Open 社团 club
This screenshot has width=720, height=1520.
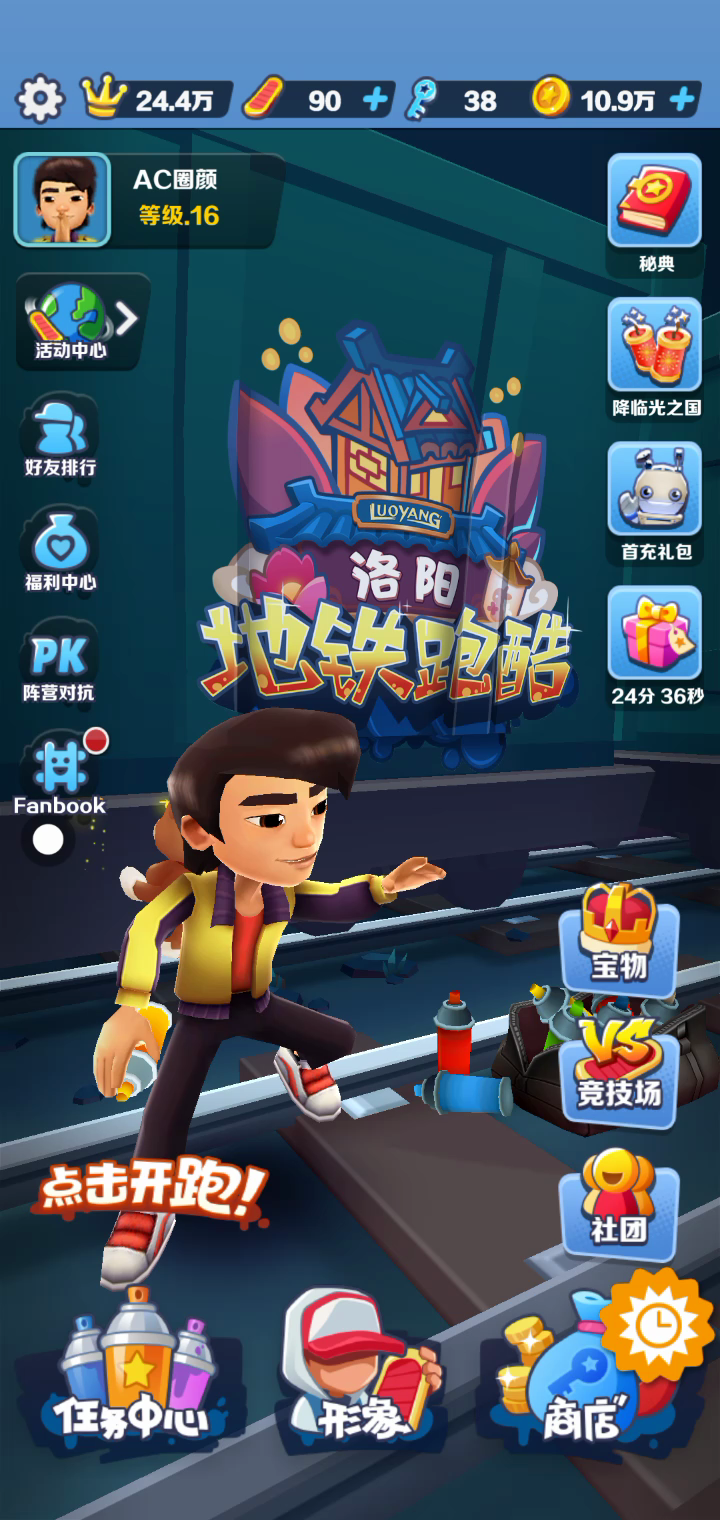click(x=619, y=1200)
